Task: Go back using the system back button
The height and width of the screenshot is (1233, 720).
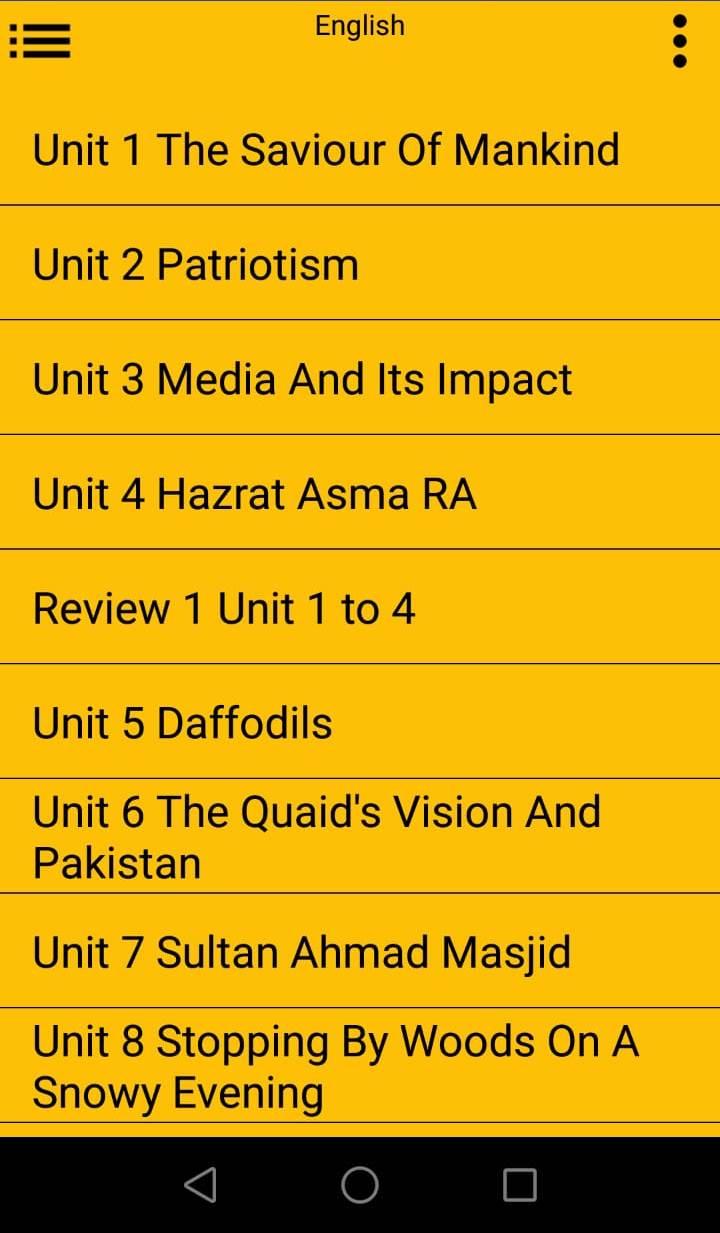Action: [x=200, y=1185]
